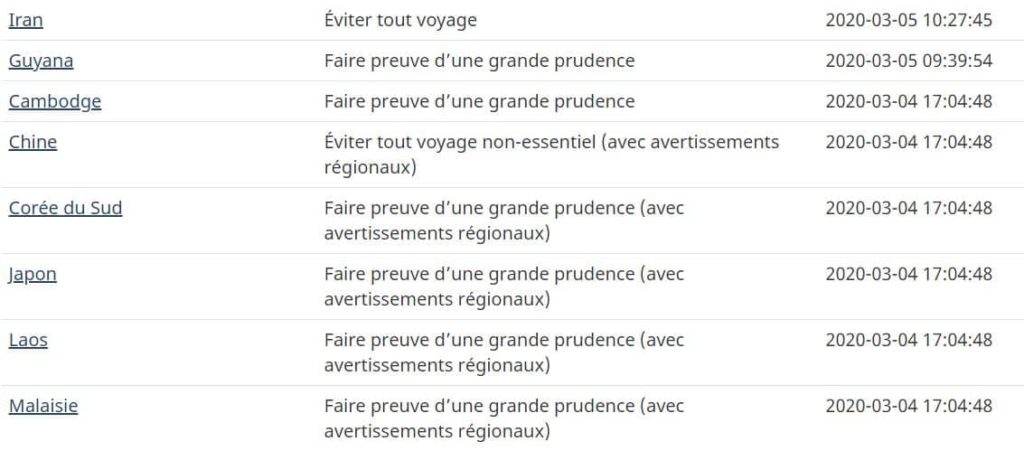Open the Corée du Sud link

coord(66,208)
